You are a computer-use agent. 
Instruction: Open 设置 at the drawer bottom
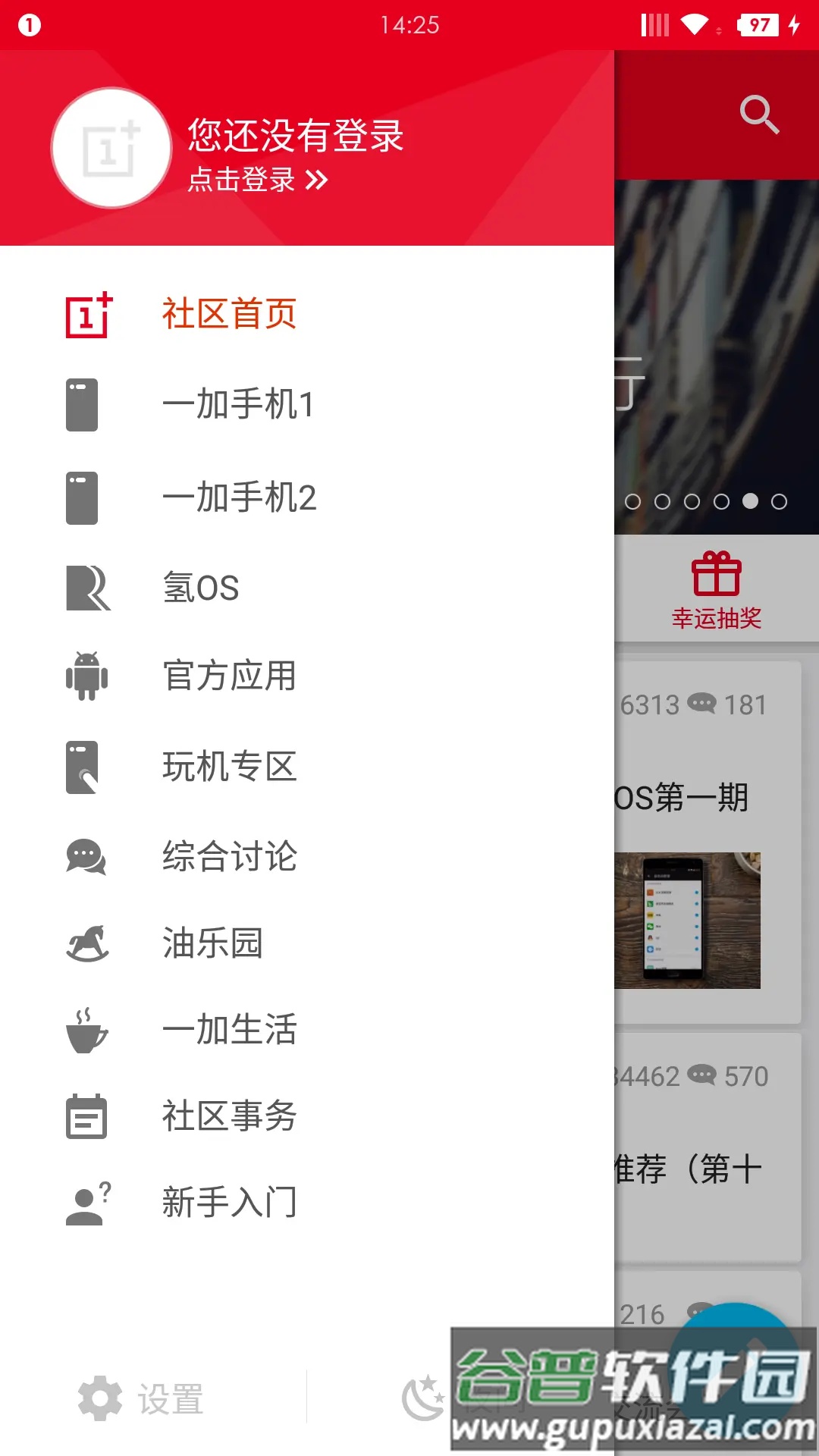pos(142,1399)
